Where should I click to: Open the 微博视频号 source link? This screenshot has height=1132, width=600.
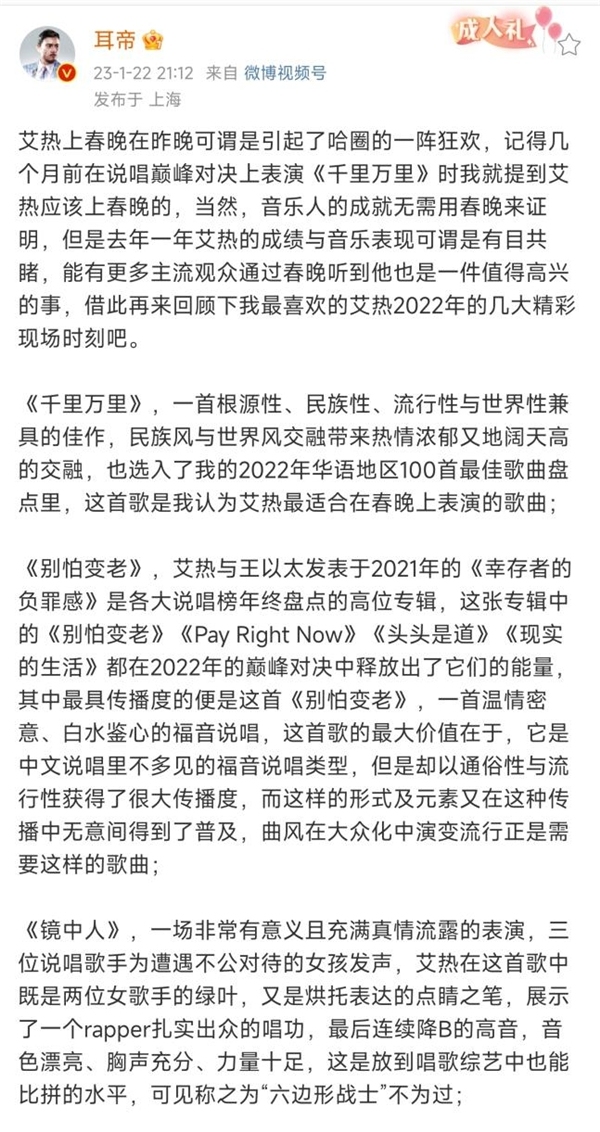[283, 73]
